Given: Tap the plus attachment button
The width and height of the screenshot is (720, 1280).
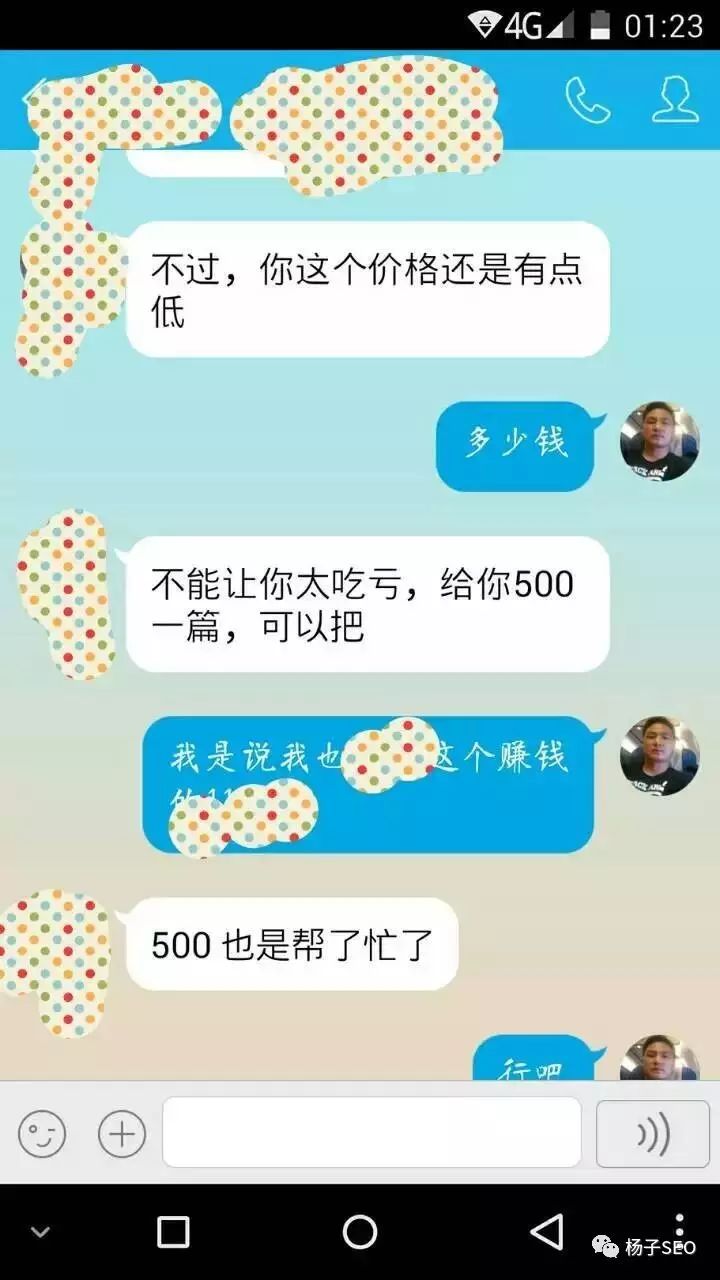Looking at the screenshot, I should tap(122, 1134).
